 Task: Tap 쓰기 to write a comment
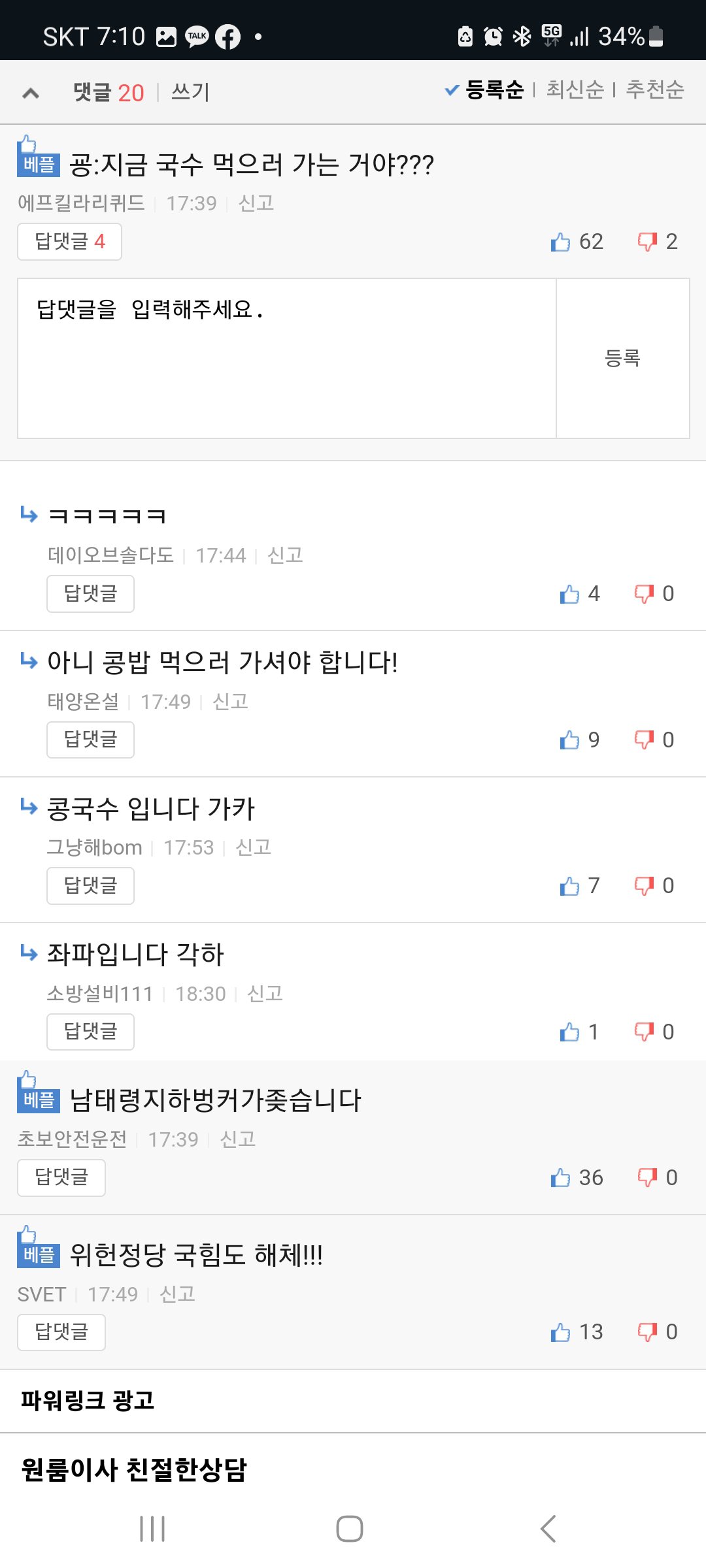click(x=190, y=92)
